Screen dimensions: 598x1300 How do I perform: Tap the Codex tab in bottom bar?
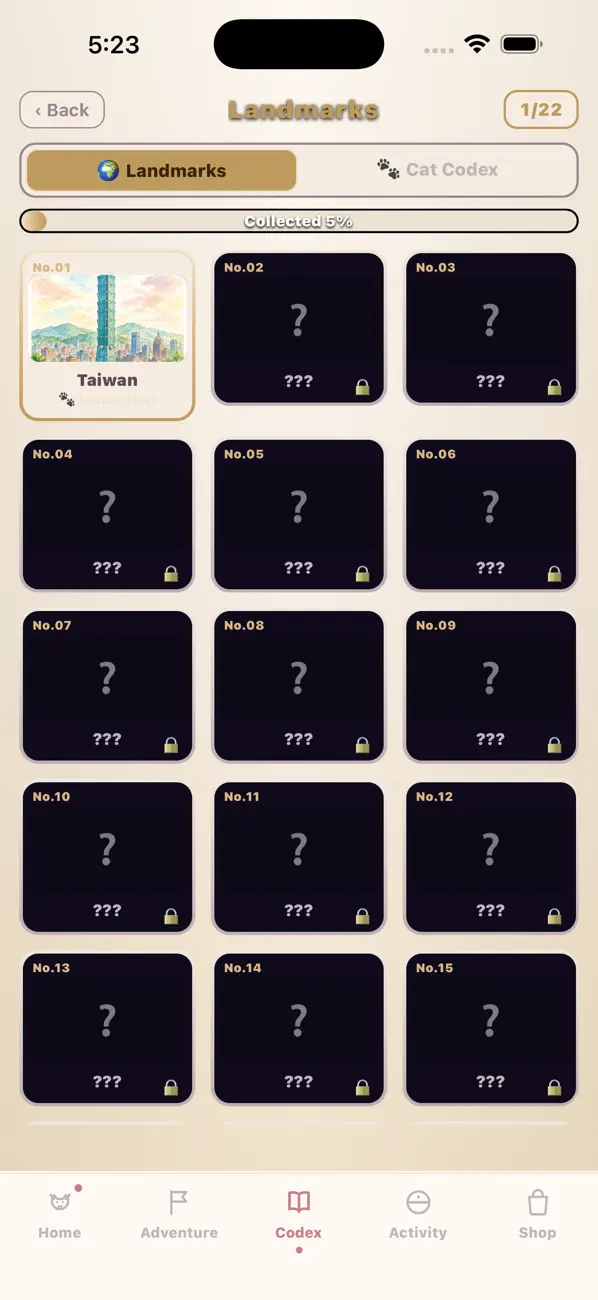[x=299, y=1216]
